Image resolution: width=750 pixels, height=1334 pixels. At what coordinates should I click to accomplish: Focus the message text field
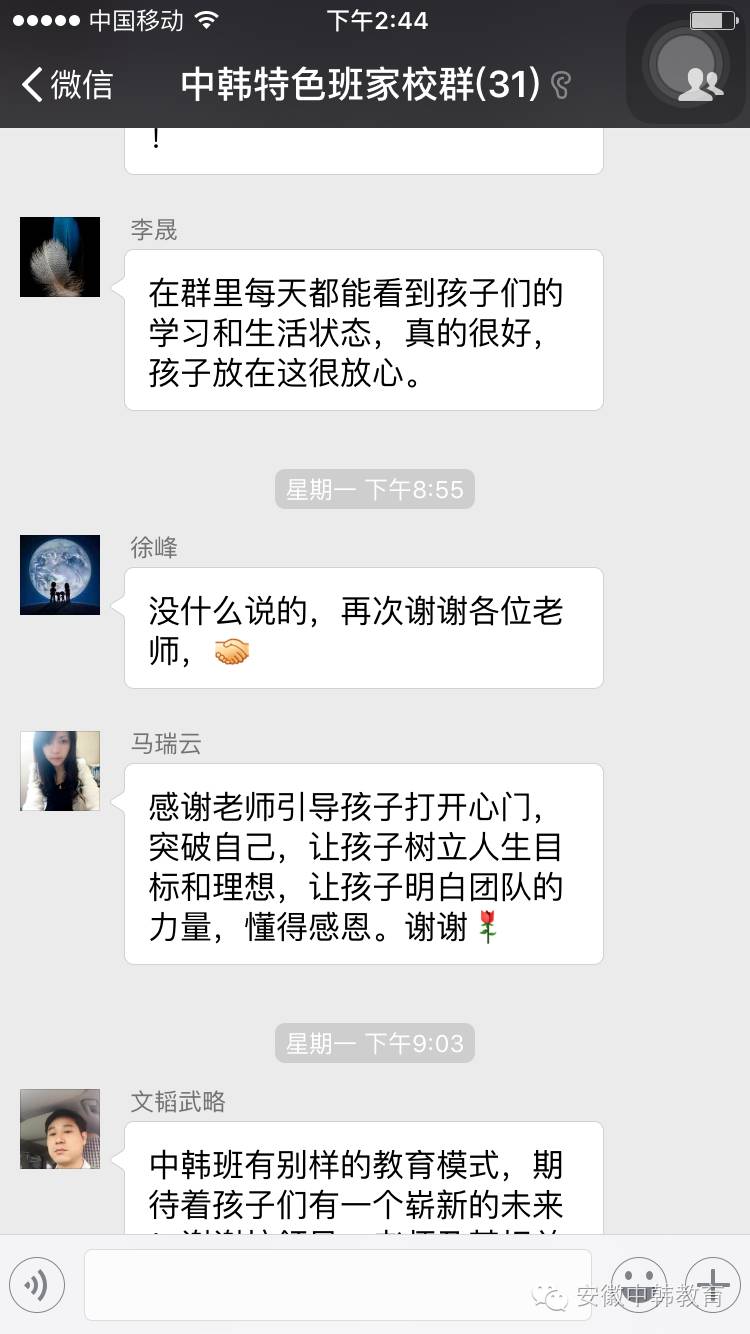point(337,1285)
